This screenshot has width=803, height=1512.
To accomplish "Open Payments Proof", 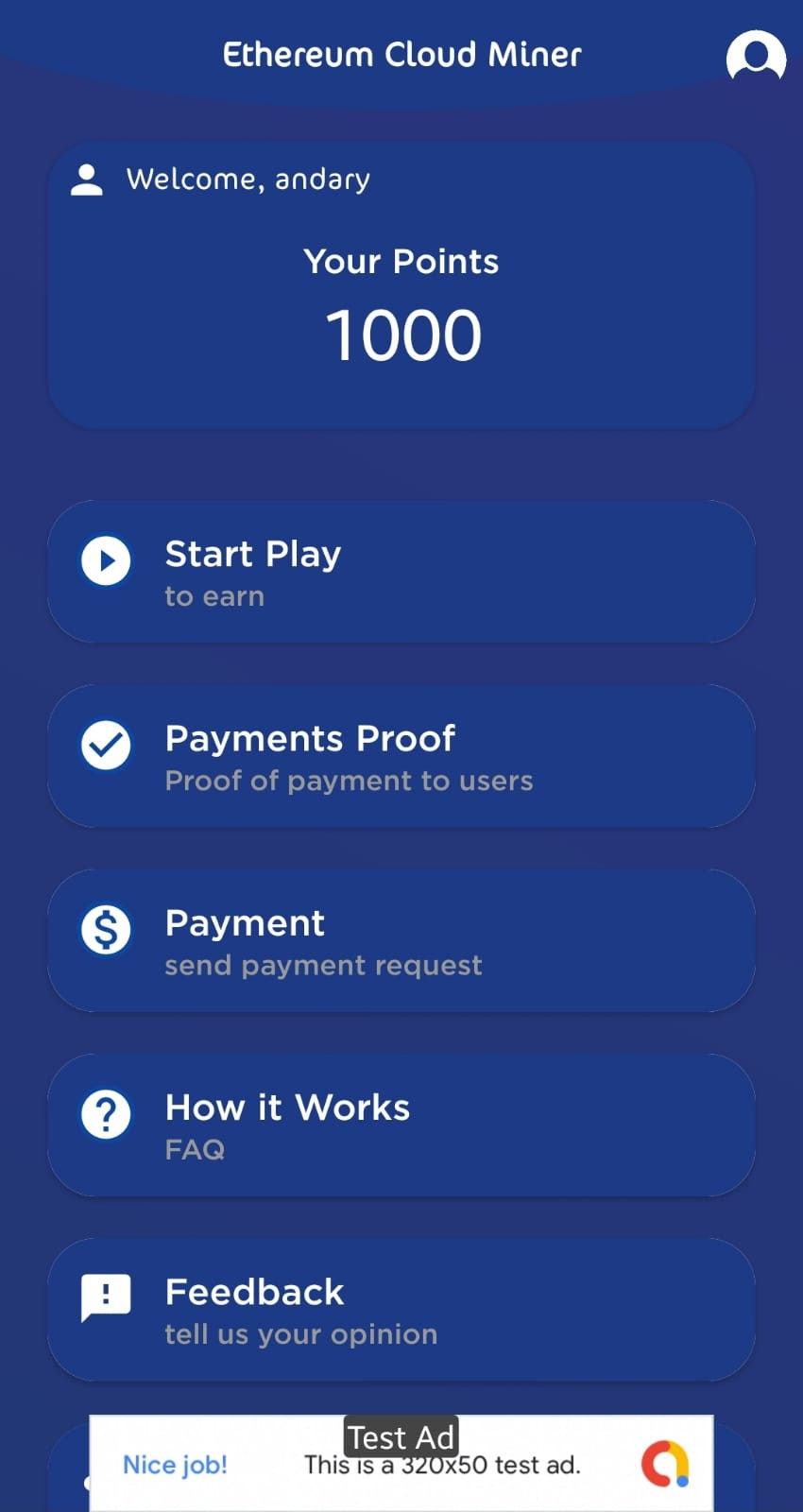I will [401, 756].
